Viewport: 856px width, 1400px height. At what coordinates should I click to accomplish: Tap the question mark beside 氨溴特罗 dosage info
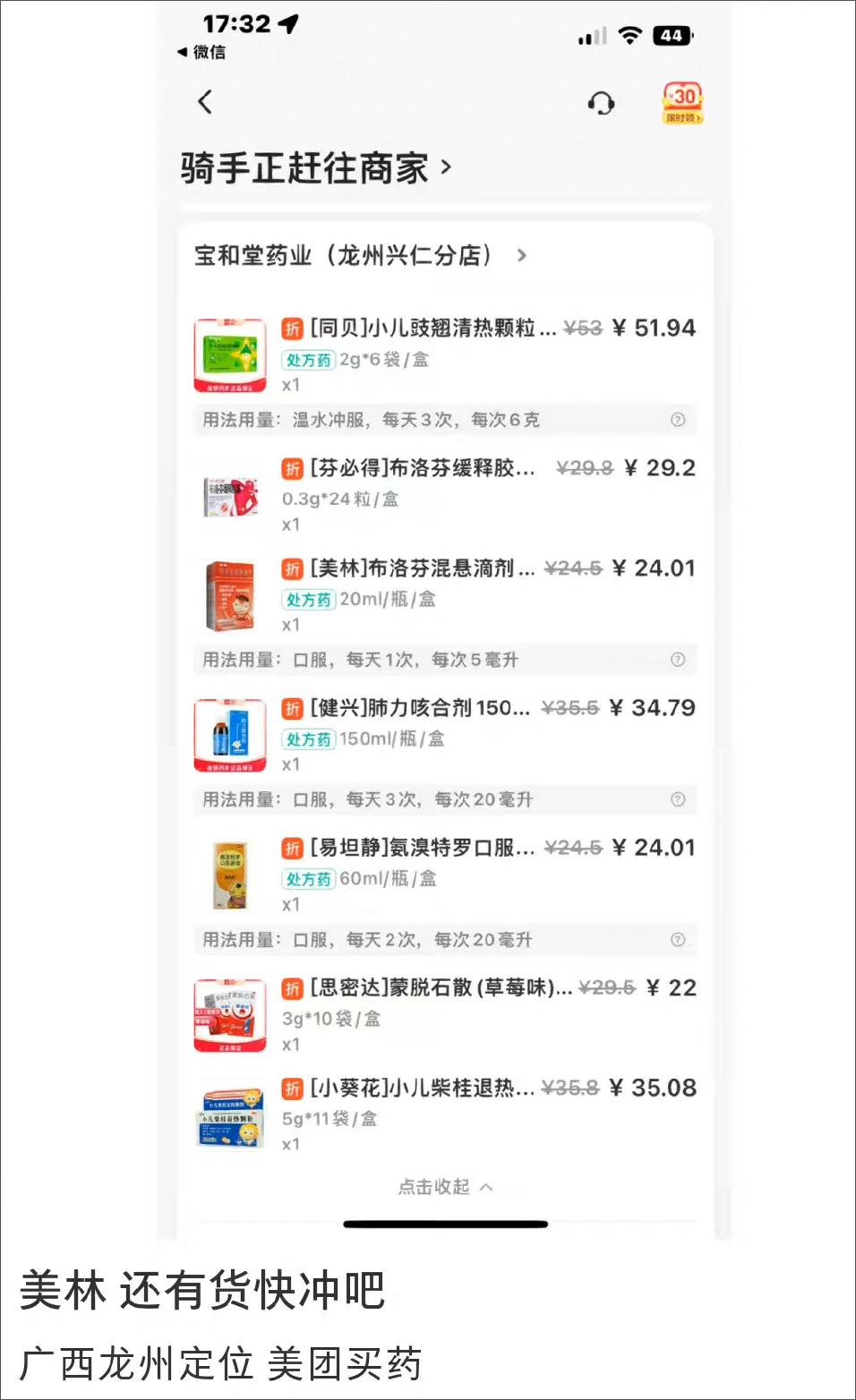[x=678, y=940]
